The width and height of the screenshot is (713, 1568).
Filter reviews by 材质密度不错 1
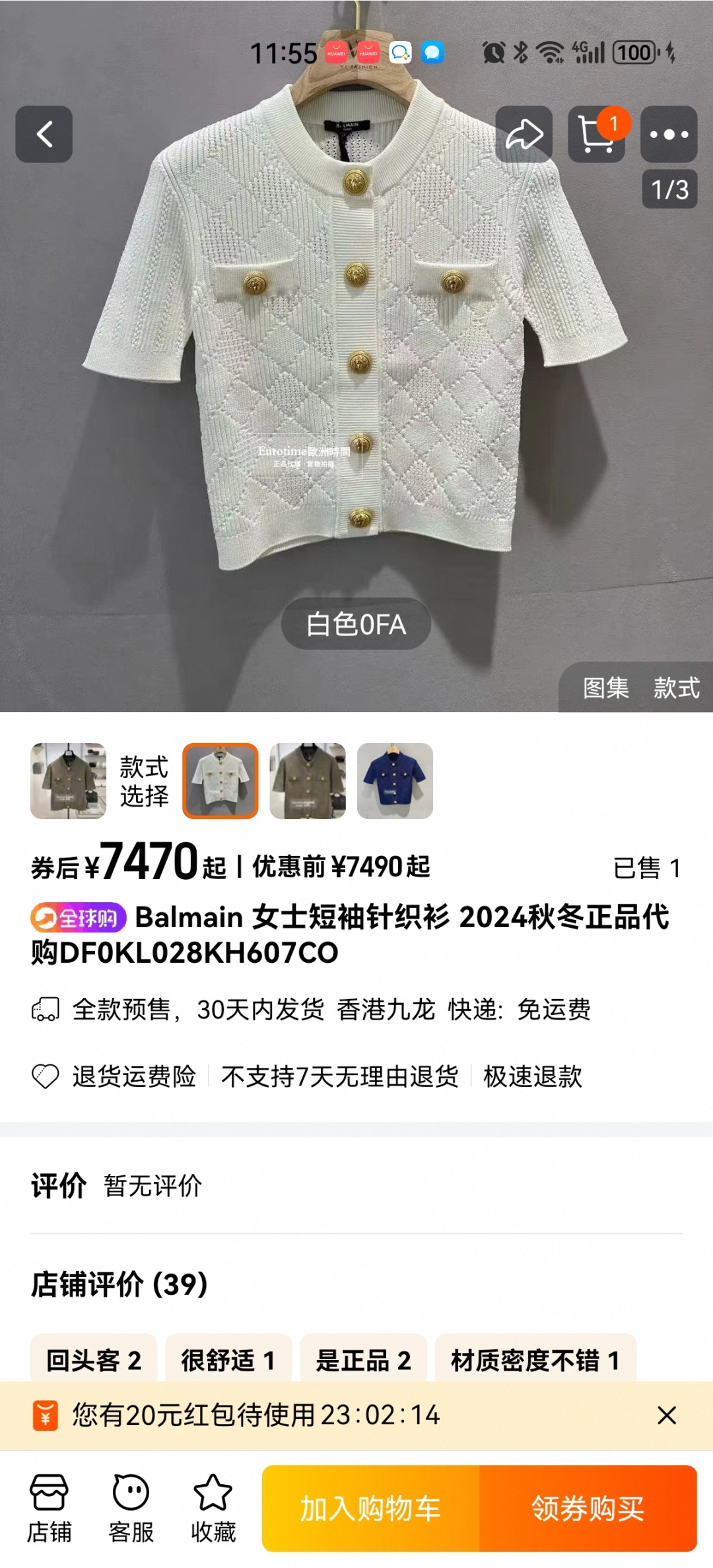[x=535, y=1359]
